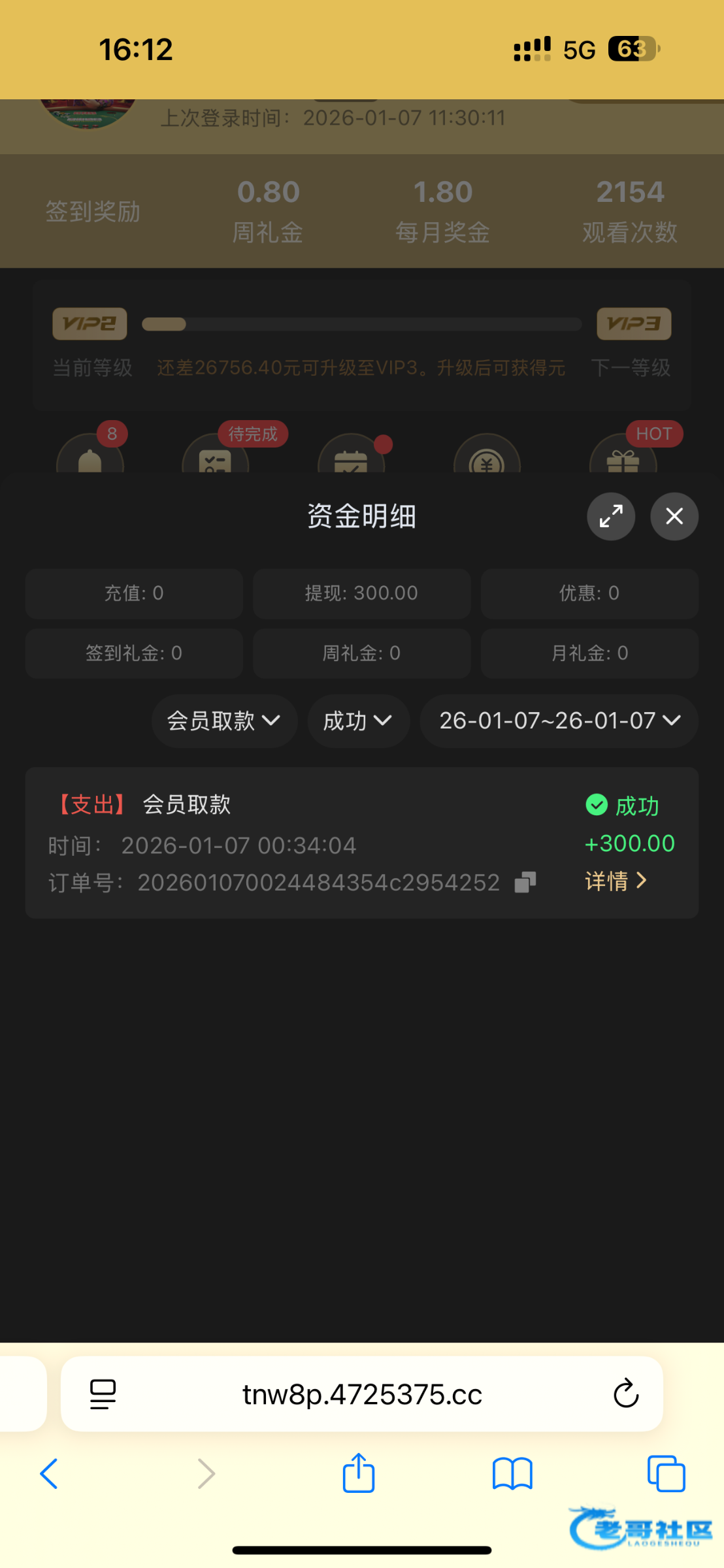
Task: Open the browser page menu icon
Action: point(103,1395)
